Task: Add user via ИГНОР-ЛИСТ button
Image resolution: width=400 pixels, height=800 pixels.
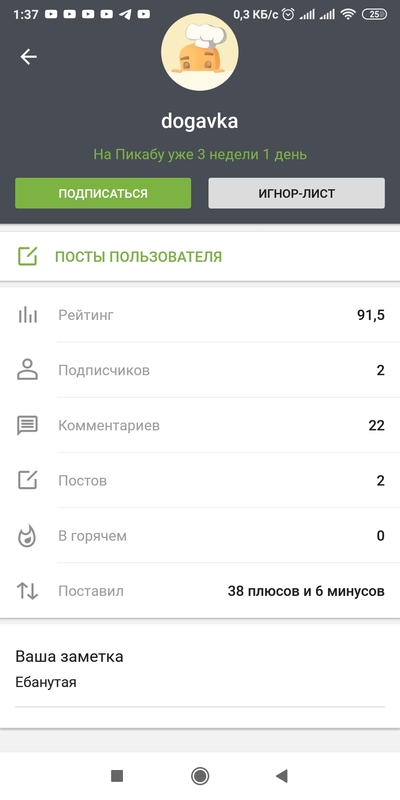Action: coord(296,193)
